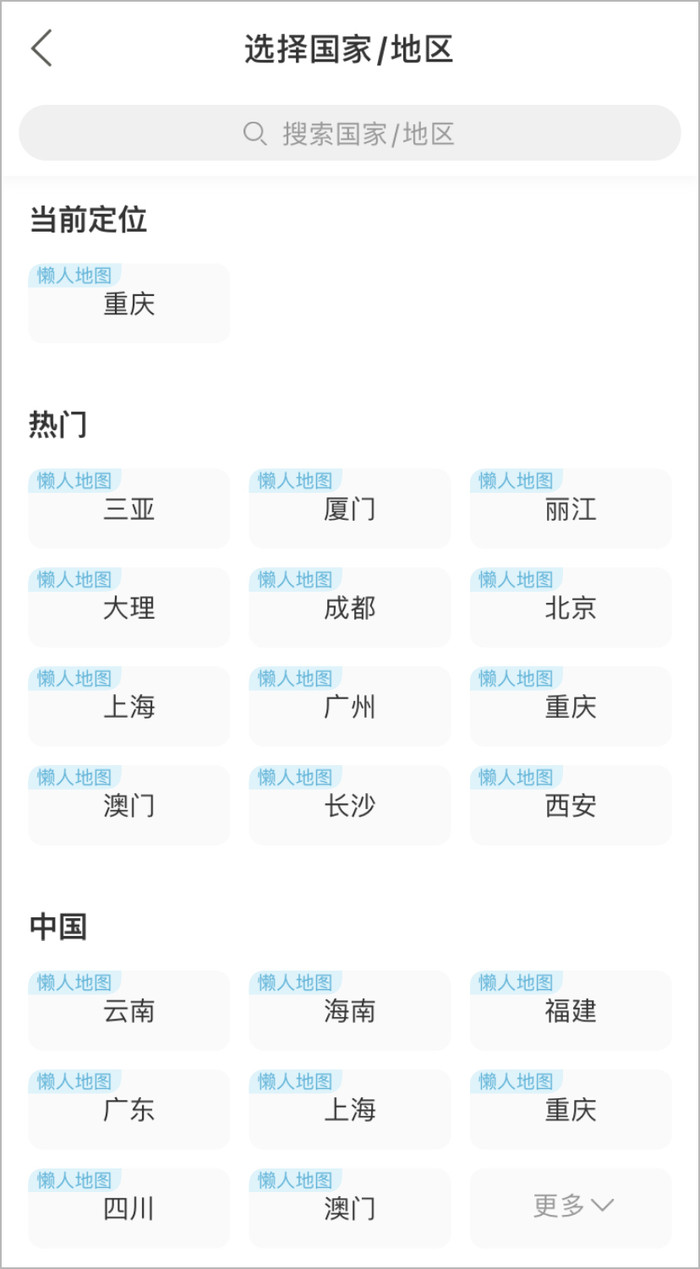Image resolution: width=700 pixels, height=1269 pixels.
Task: Choose 三亚 from the 热门 list
Action: pyautogui.click(x=129, y=509)
